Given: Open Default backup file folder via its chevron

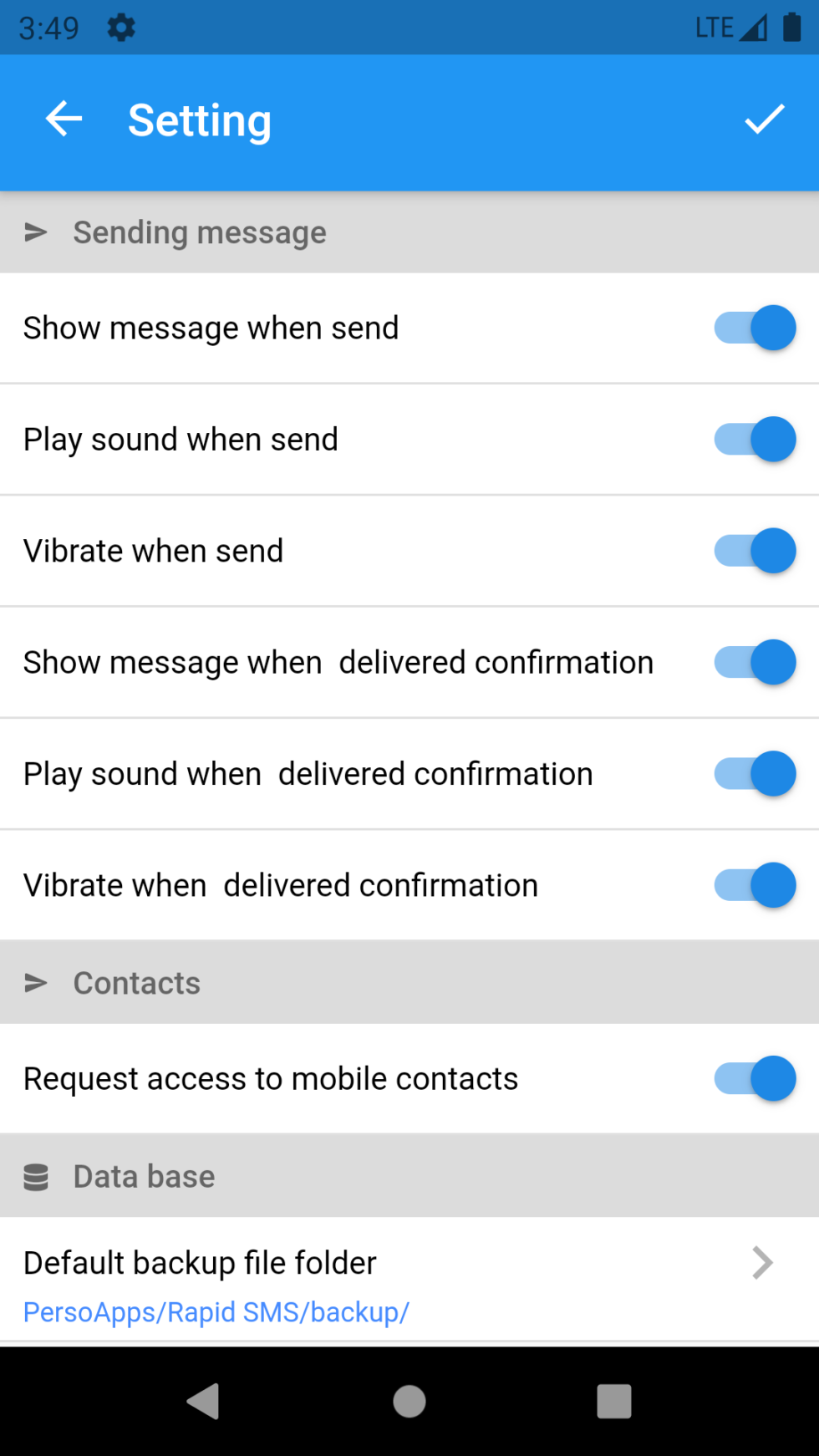Looking at the screenshot, I should [761, 1263].
